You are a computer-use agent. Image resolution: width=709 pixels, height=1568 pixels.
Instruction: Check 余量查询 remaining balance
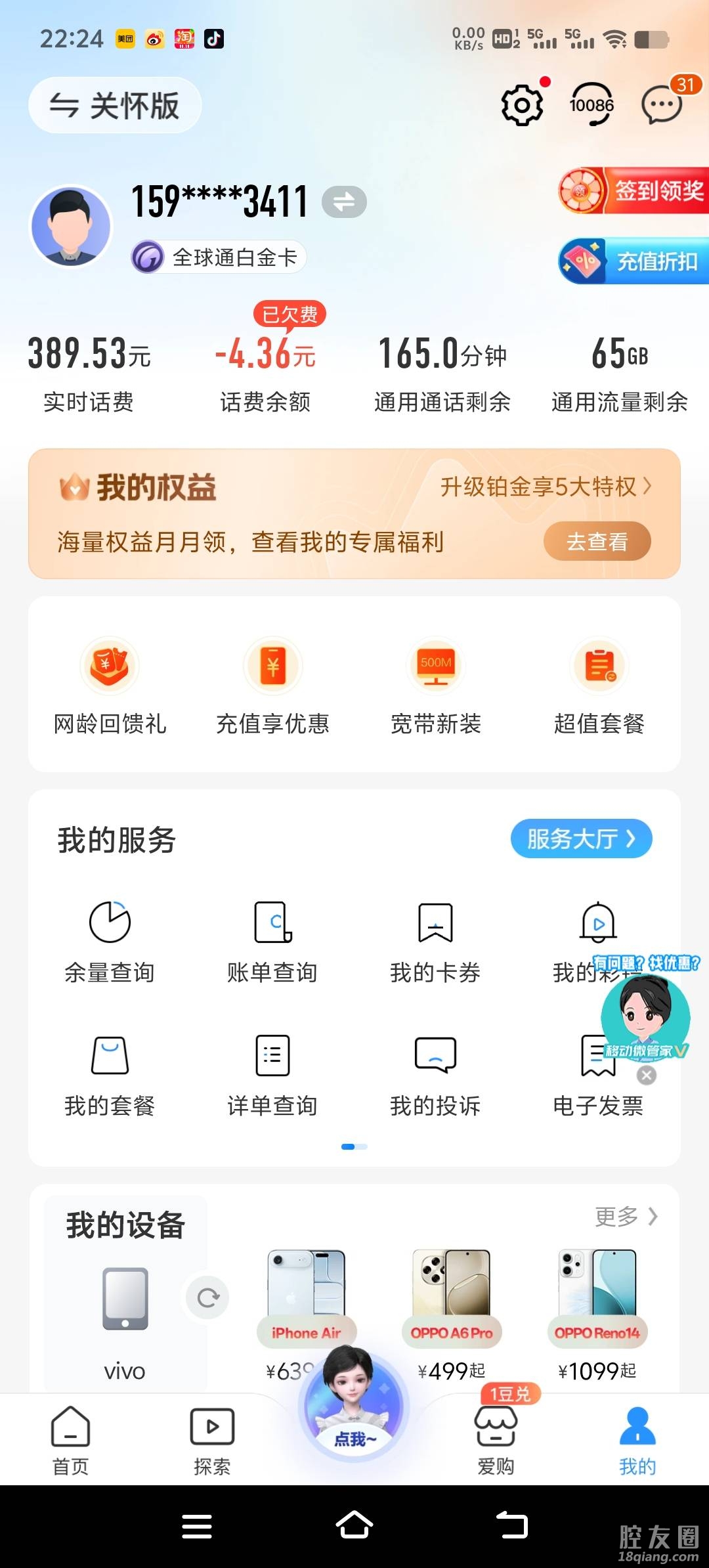pyautogui.click(x=110, y=940)
